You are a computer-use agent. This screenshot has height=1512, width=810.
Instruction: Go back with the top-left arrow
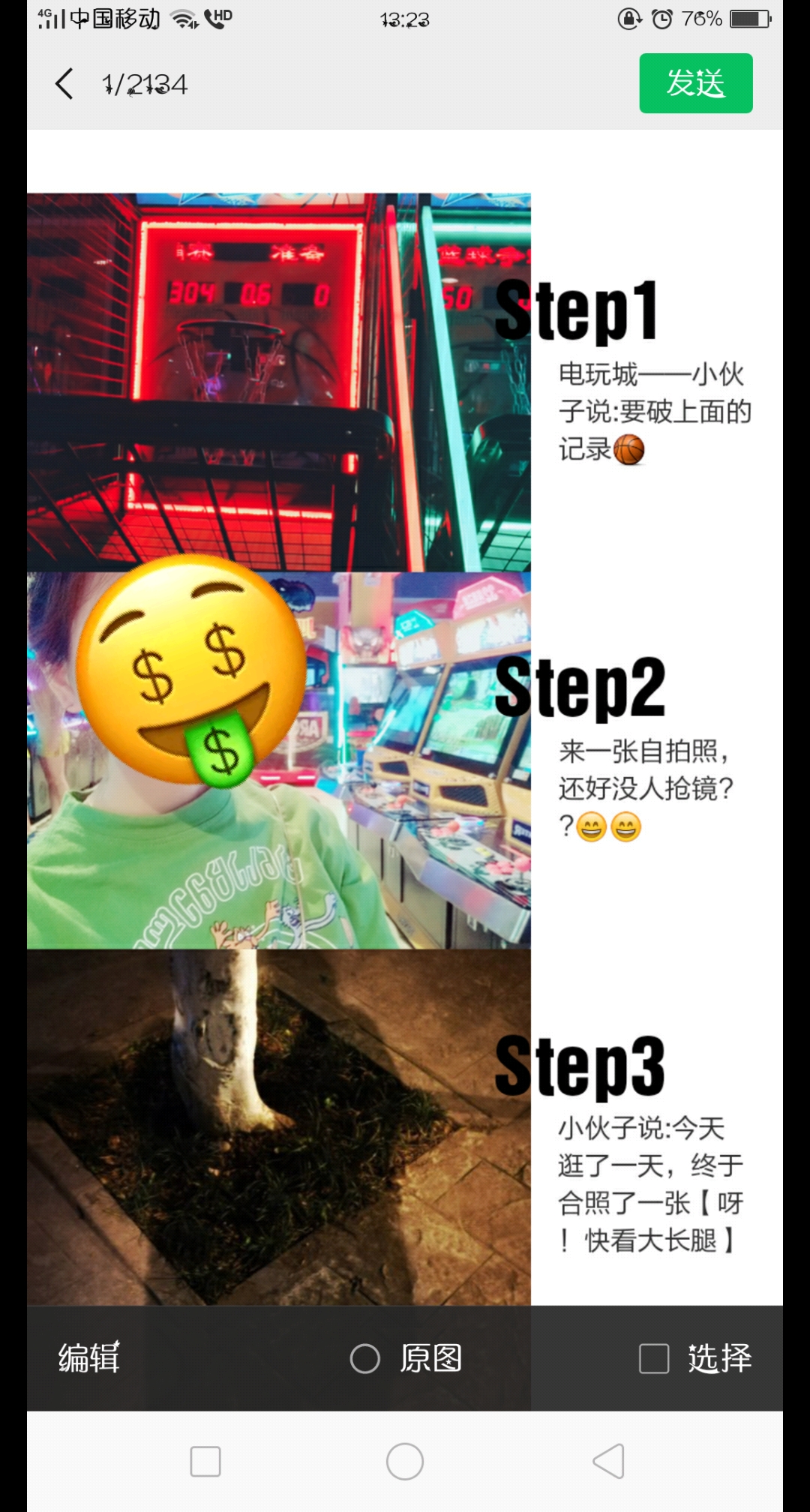[x=64, y=83]
